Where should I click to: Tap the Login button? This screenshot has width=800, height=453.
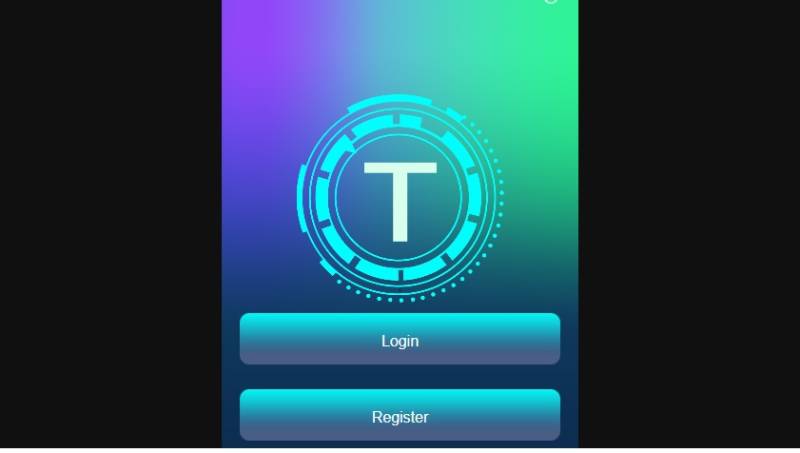click(x=399, y=340)
